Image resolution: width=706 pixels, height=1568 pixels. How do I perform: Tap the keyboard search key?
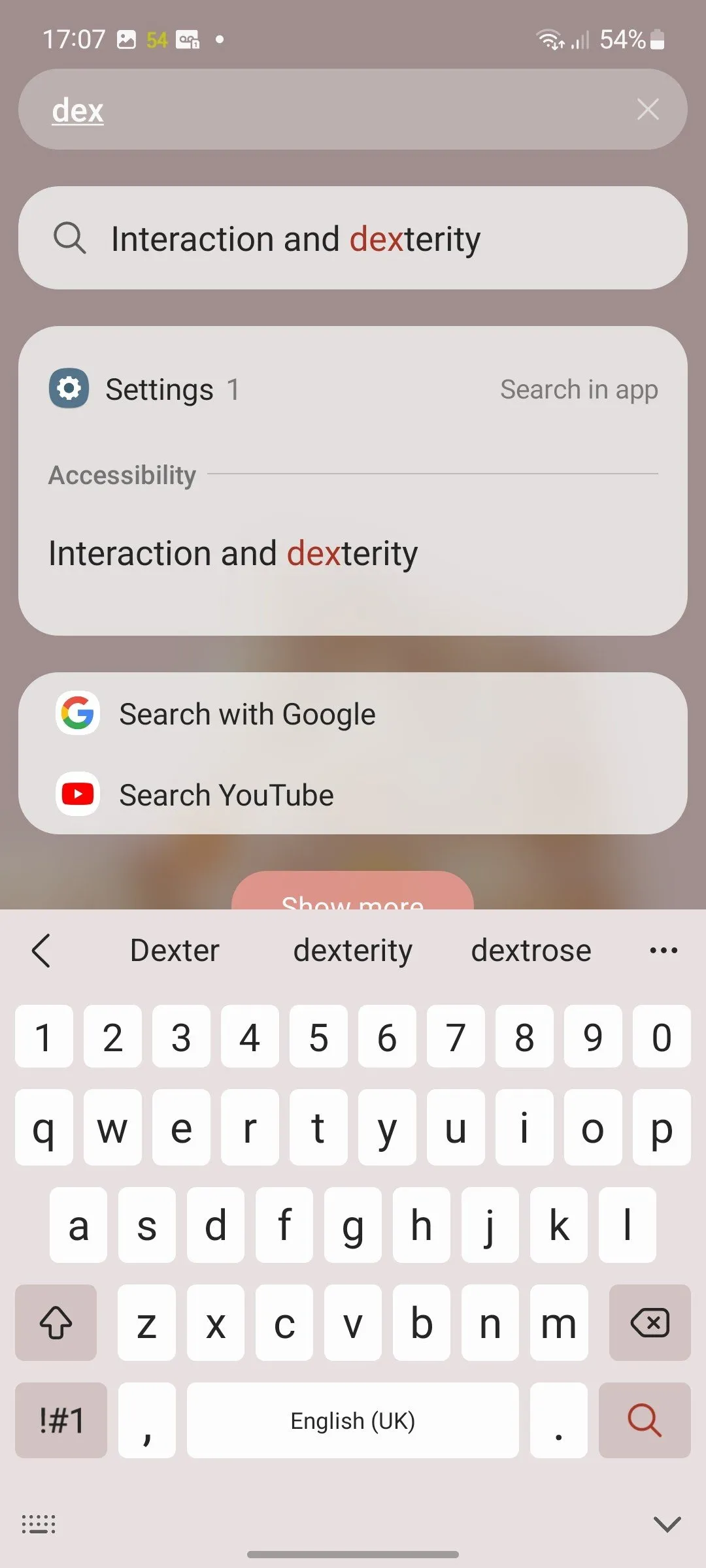(x=644, y=1420)
